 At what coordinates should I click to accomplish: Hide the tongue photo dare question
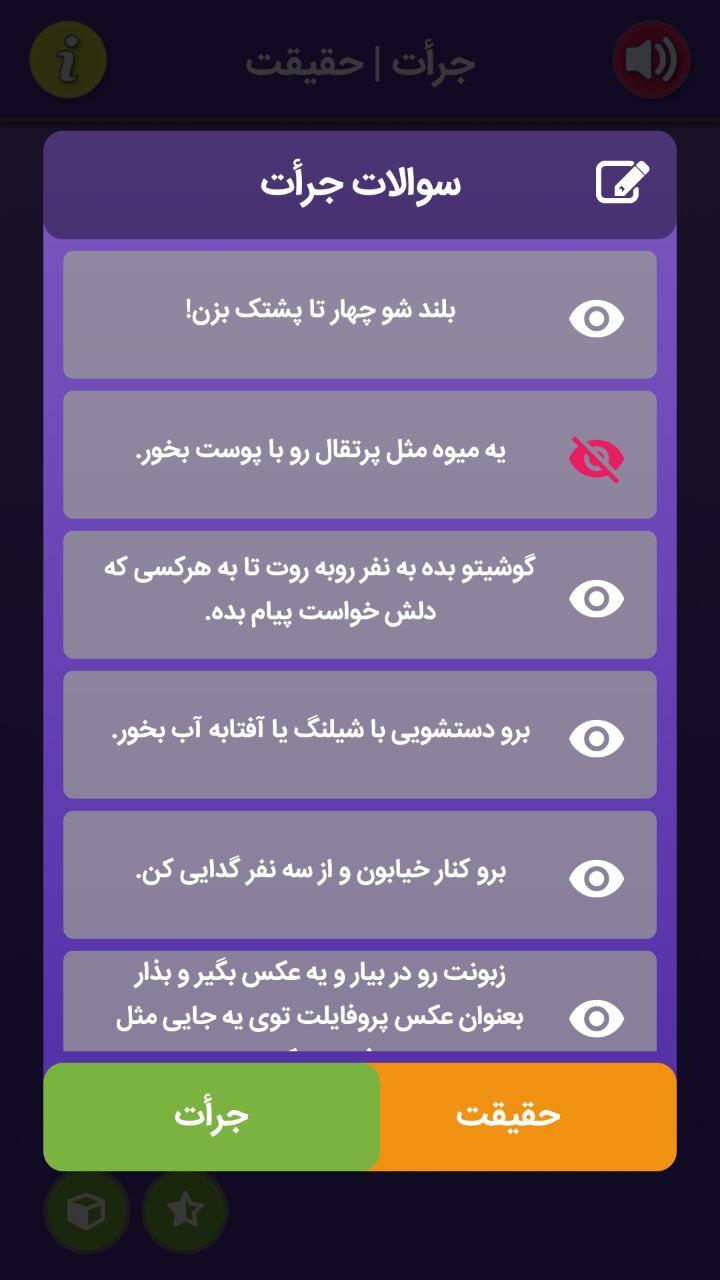[x=597, y=1017]
